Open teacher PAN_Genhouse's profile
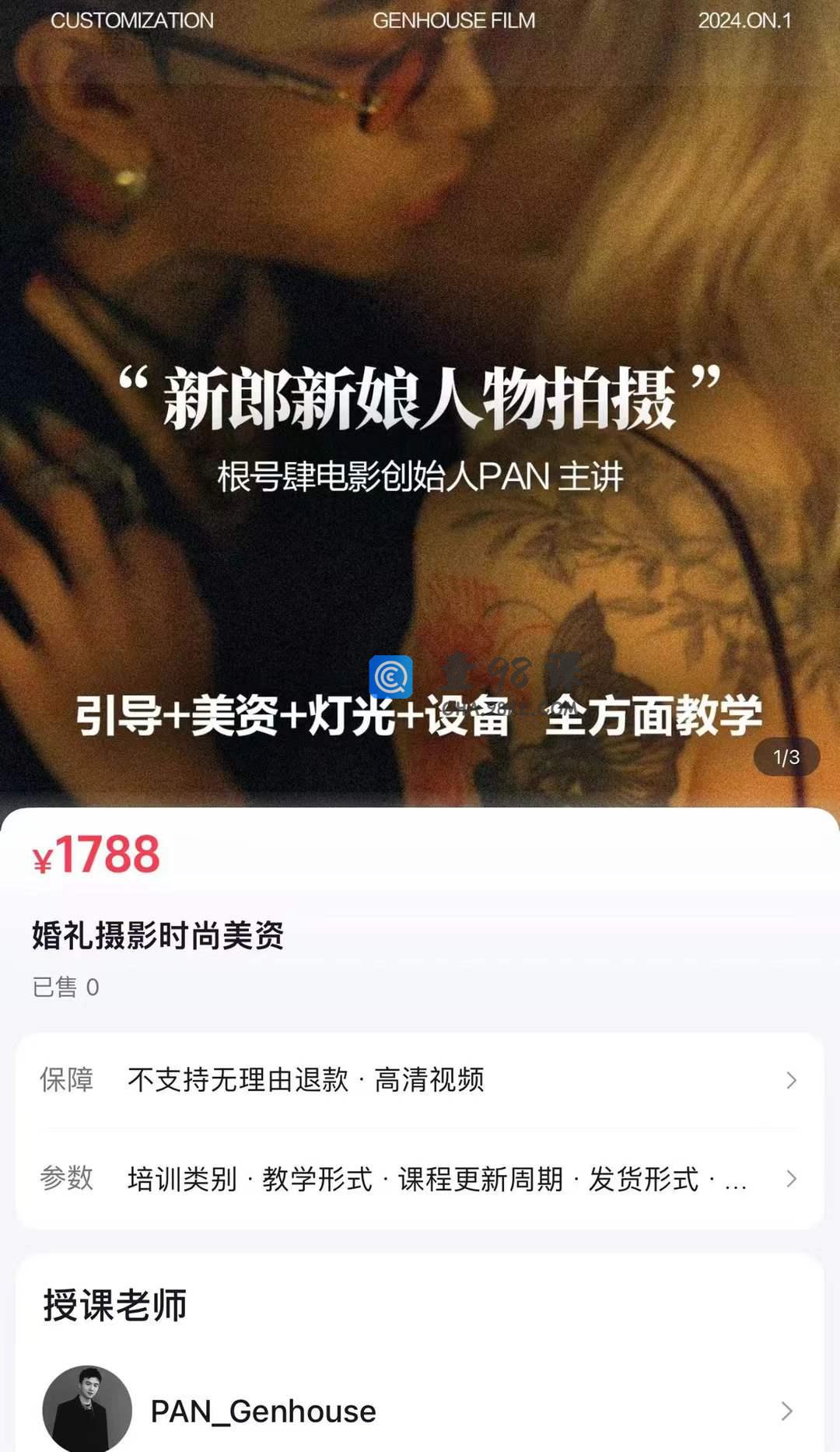The height and width of the screenshot is (1452, 840). (x=420, y=1410)
